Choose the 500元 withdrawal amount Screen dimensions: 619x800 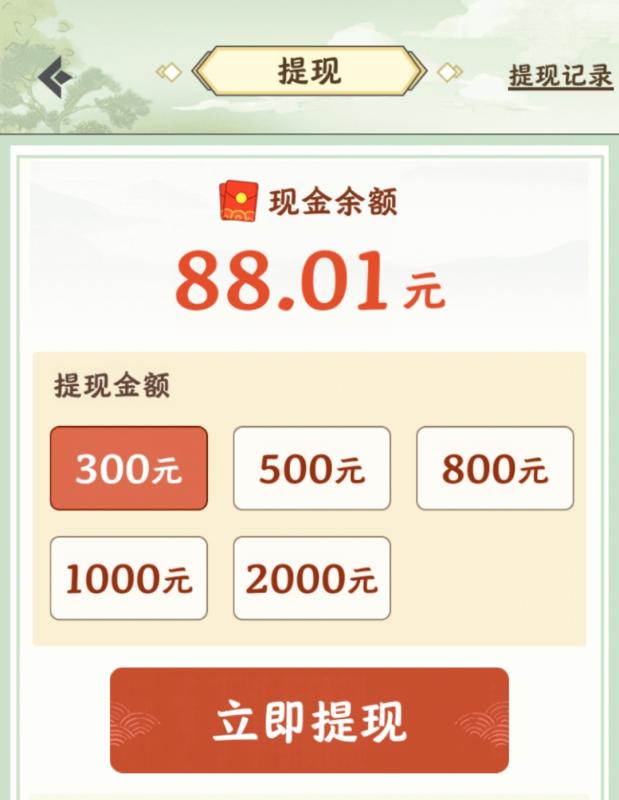coord(312,468)
